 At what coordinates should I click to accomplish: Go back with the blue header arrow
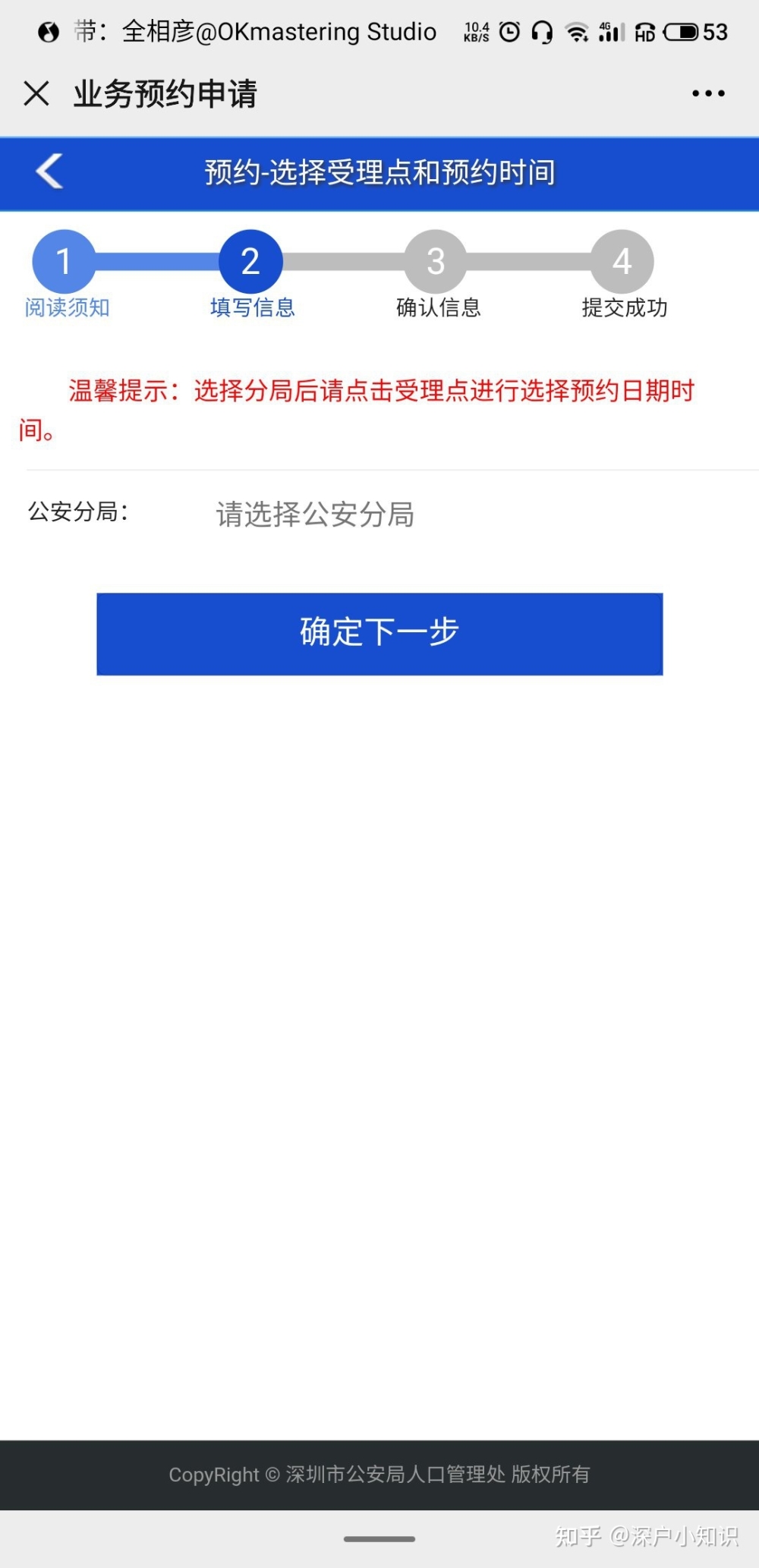point(49,172)
